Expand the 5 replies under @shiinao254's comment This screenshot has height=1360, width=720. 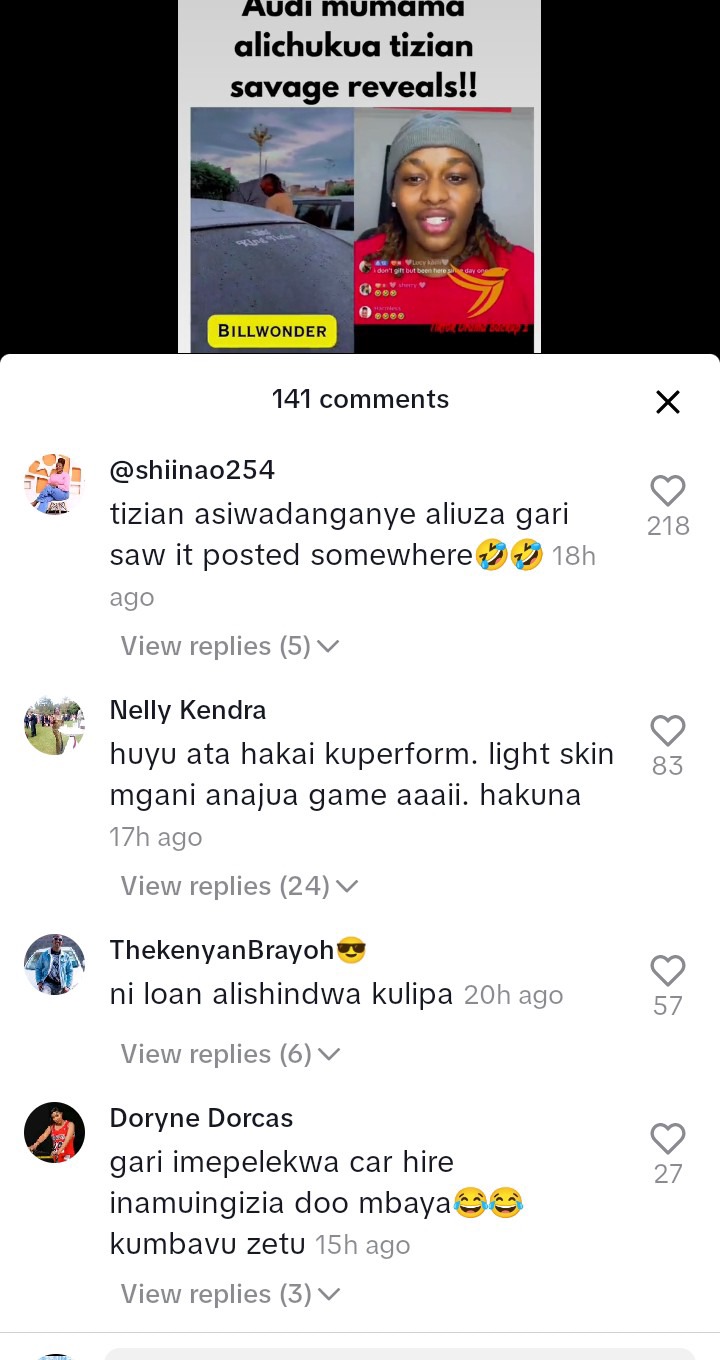(229, 646)
